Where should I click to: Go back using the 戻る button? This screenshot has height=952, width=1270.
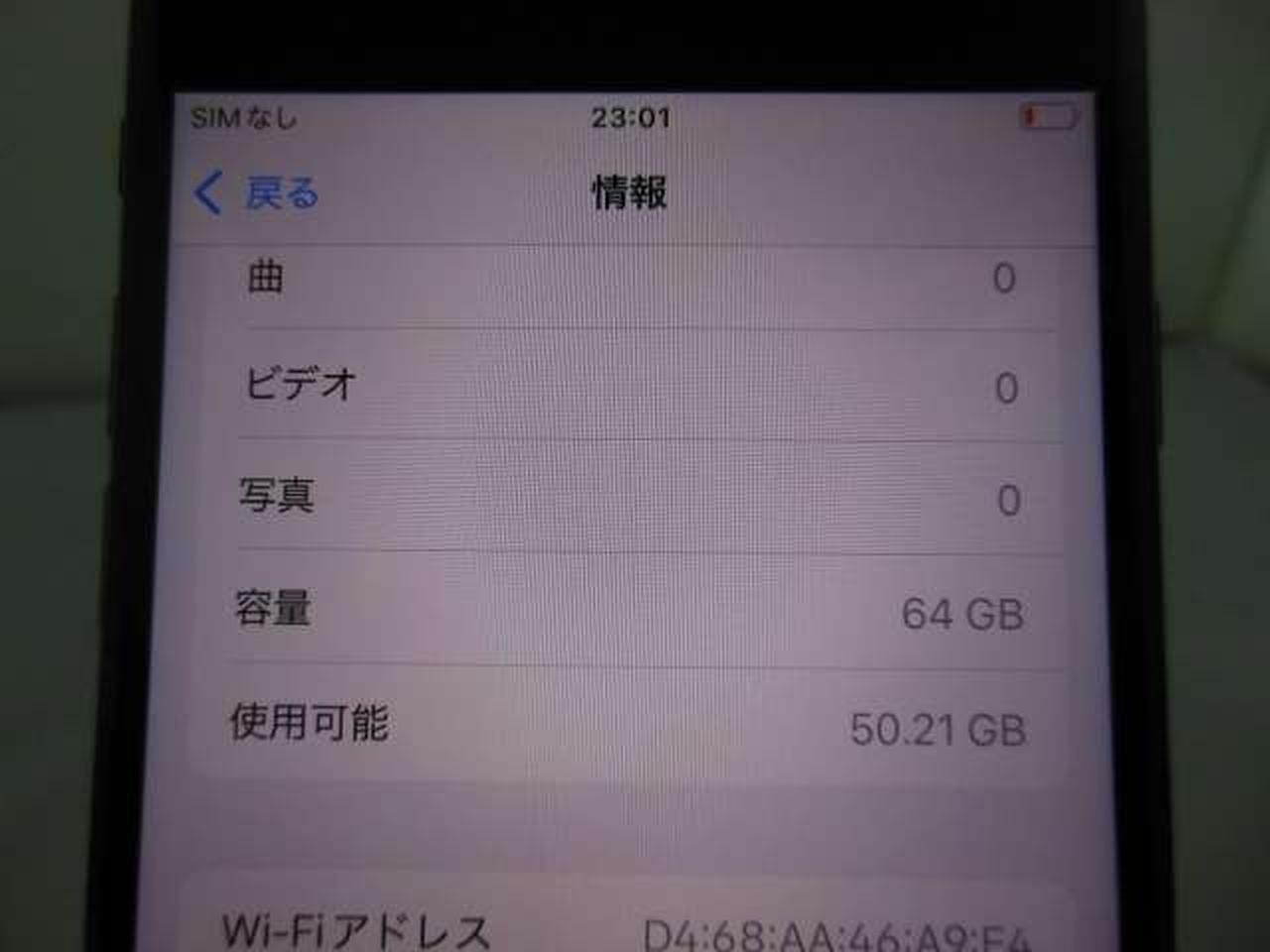[258, 192]
